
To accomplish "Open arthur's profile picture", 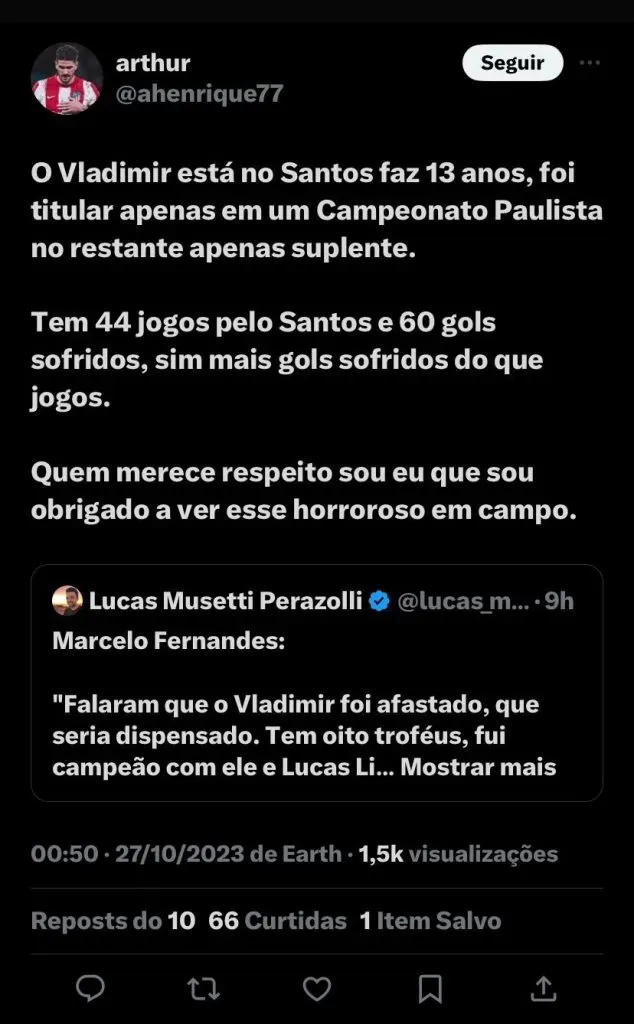I will pyautogui.click(x=66, y=79).
